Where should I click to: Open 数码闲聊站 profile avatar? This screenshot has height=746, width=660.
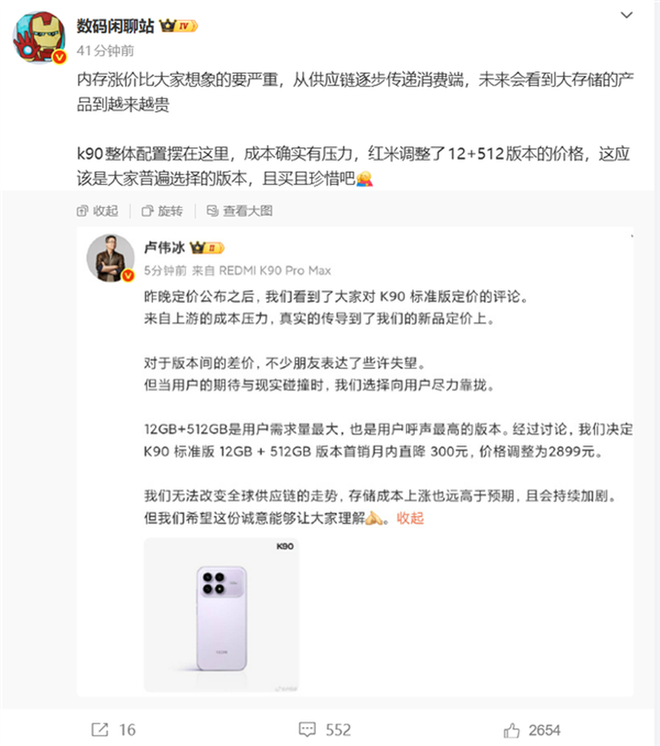39,37
